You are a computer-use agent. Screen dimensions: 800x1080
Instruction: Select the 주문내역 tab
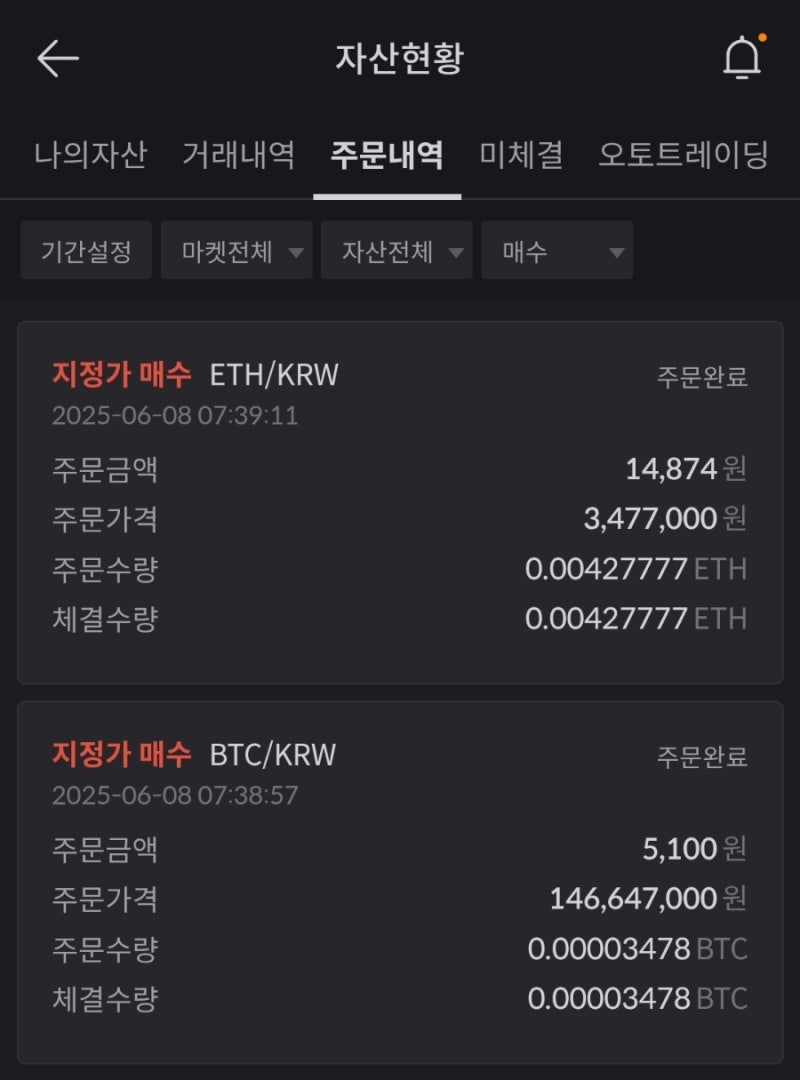[x=388, y=155]
